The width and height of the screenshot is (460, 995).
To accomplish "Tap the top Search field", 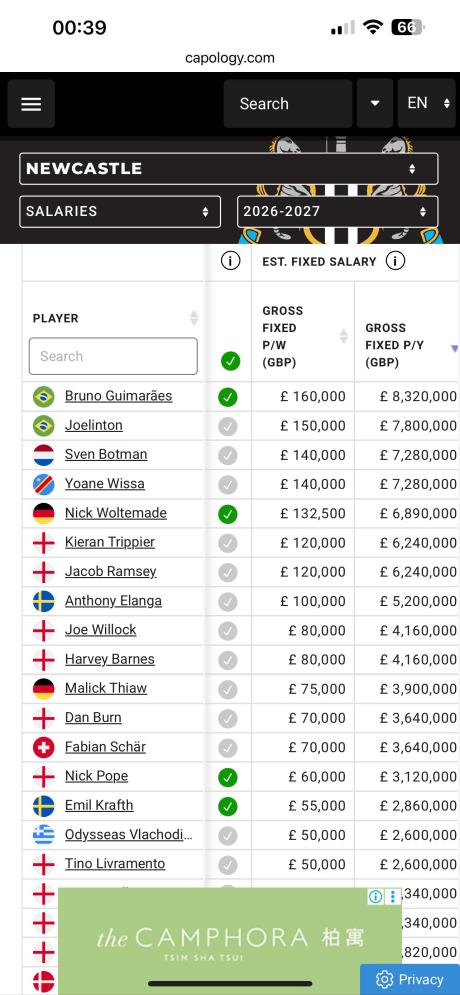I will (287, 103).
